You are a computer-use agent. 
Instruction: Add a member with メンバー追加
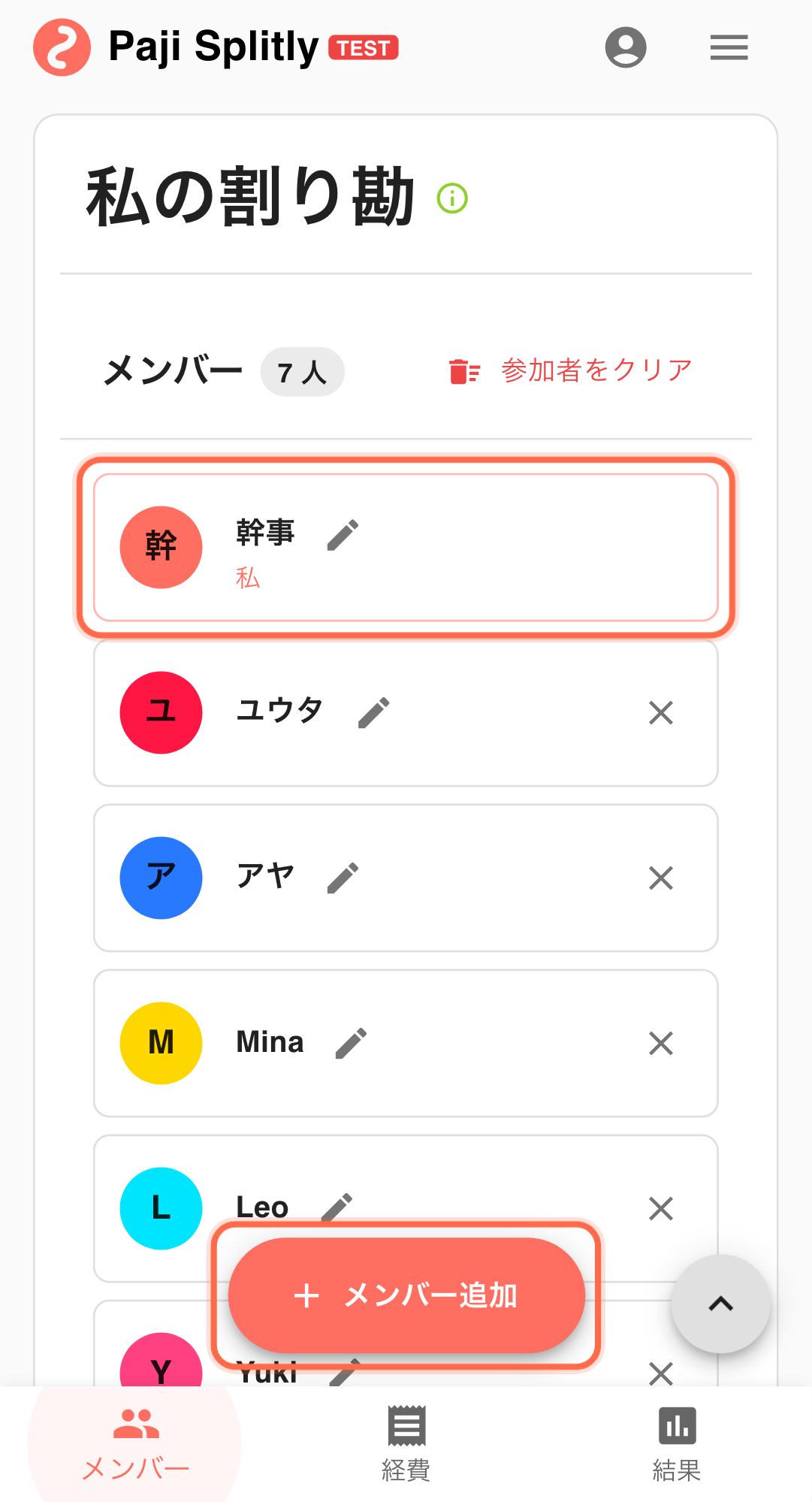[406, 1295]
